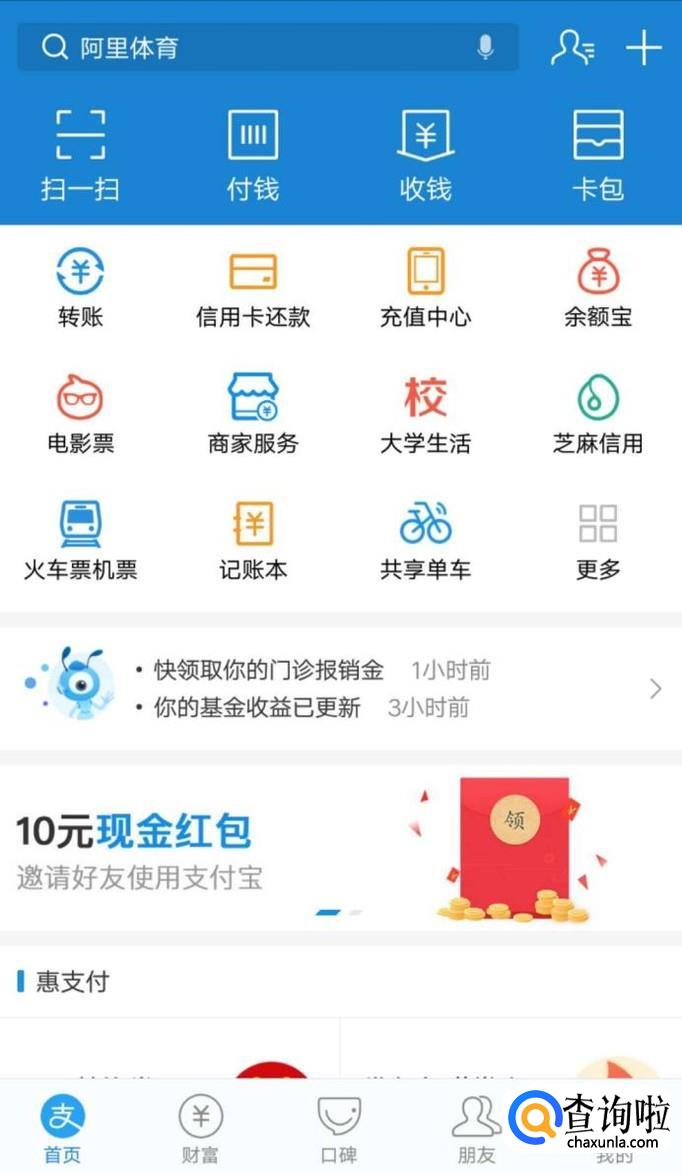
Task: Switch to the 口碑 tab
Action: [x=339, y=1128]
